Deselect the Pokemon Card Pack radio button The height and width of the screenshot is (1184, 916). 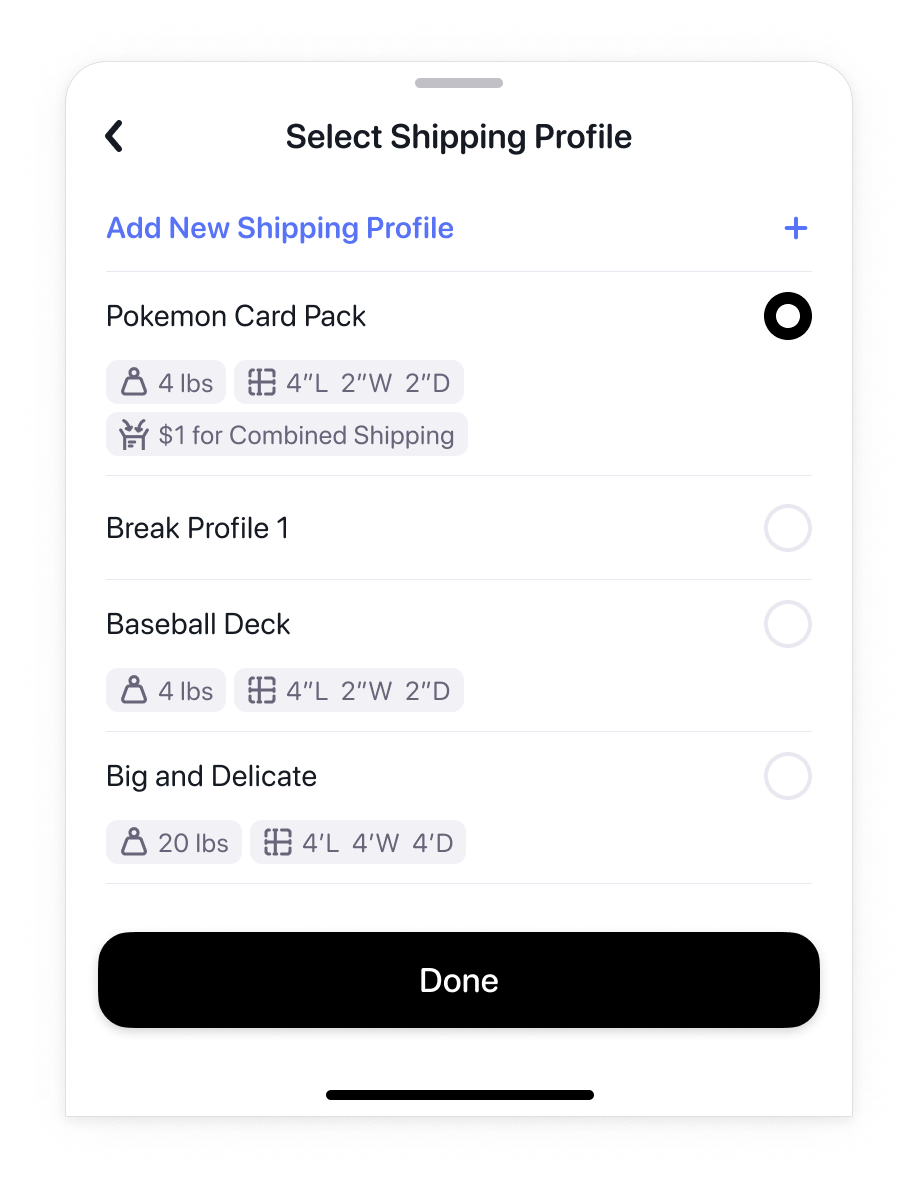787,316
